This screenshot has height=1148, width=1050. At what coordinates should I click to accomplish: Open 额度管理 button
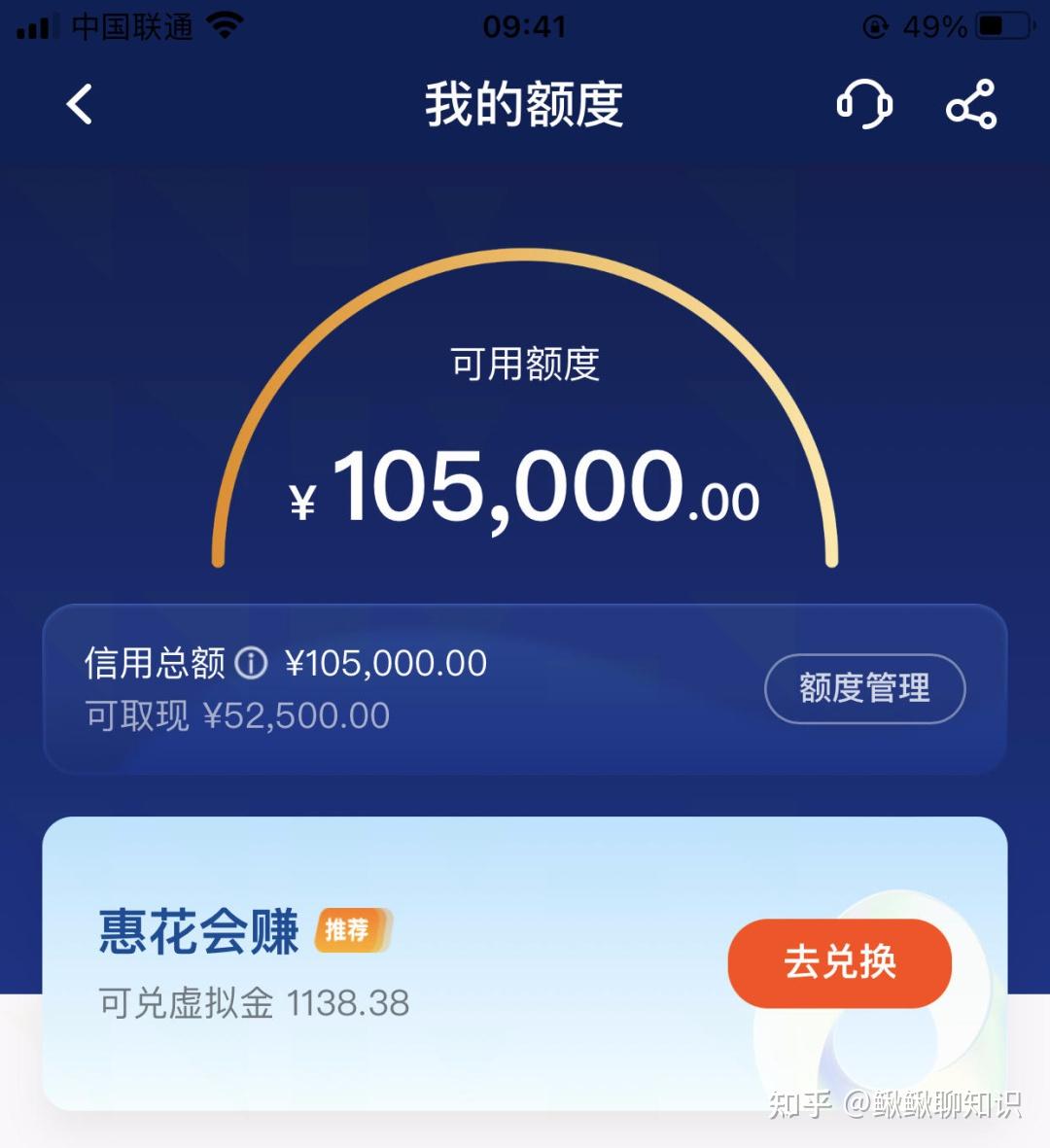click(x=864, y=688)
